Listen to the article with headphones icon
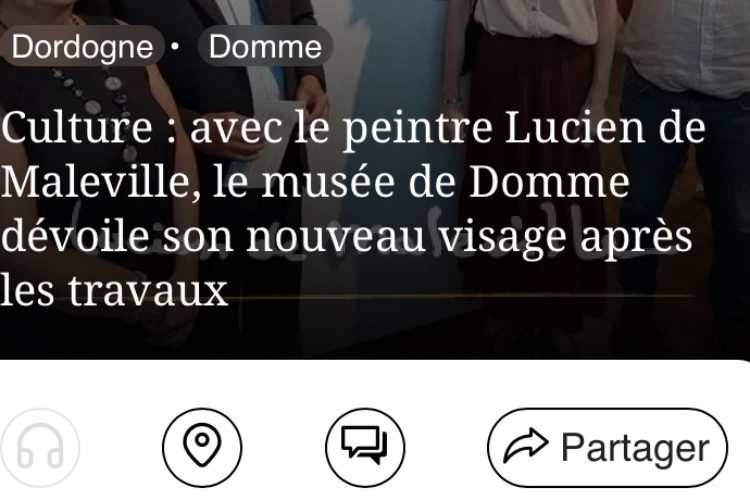Viewport: 750px width, 500px height. [x=40, y=446]
